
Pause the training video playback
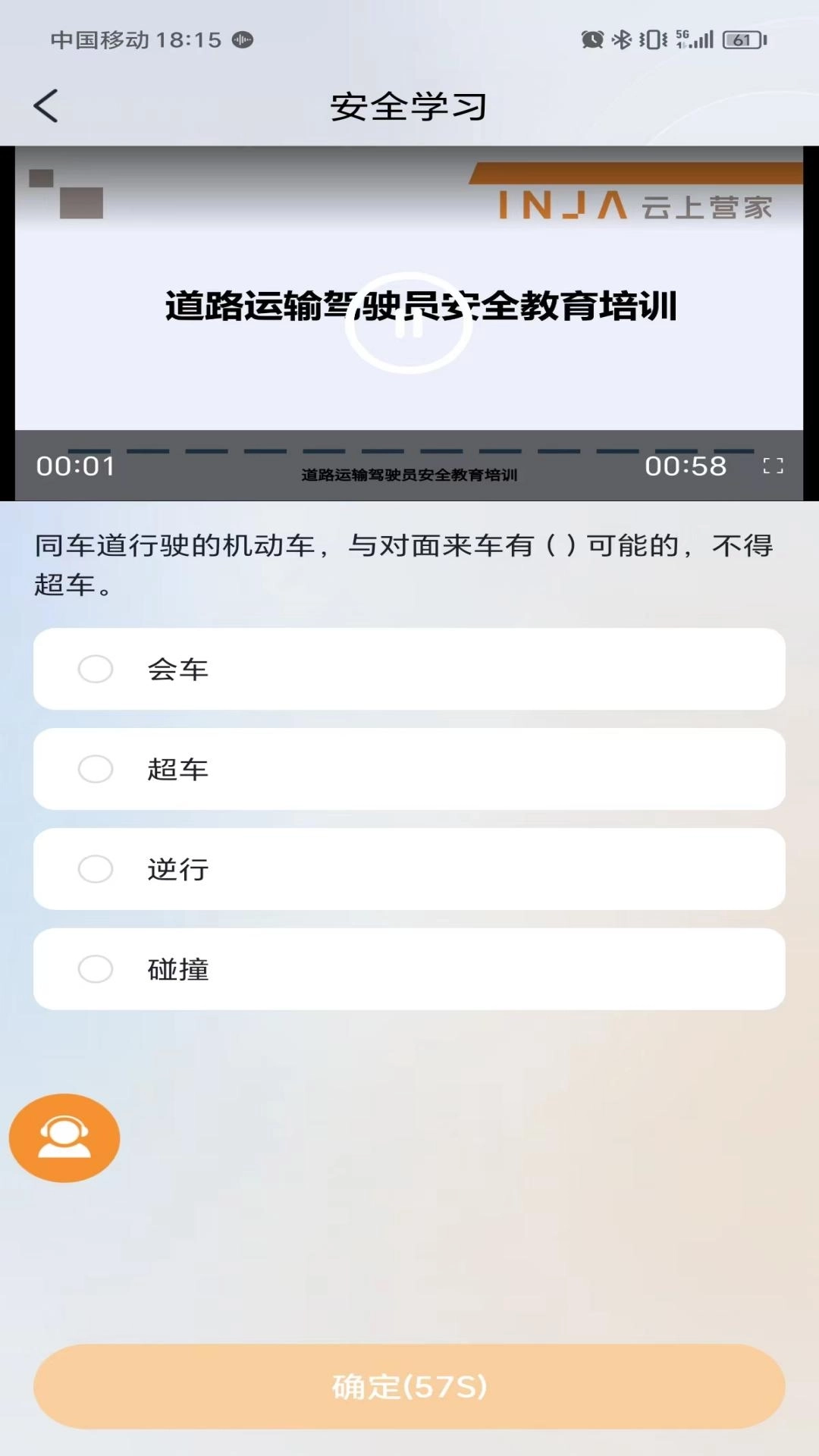click(409, 326)
